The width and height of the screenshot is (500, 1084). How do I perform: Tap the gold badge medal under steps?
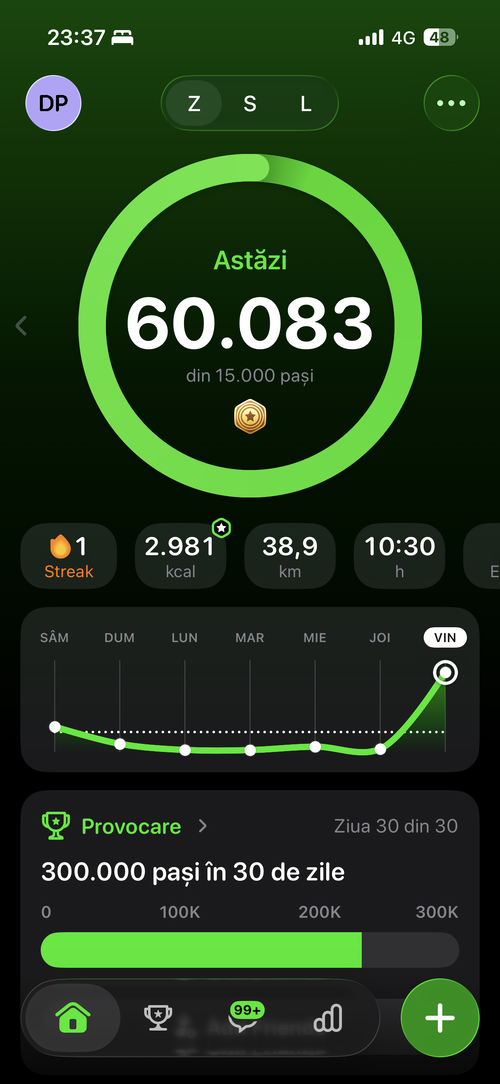250,418
